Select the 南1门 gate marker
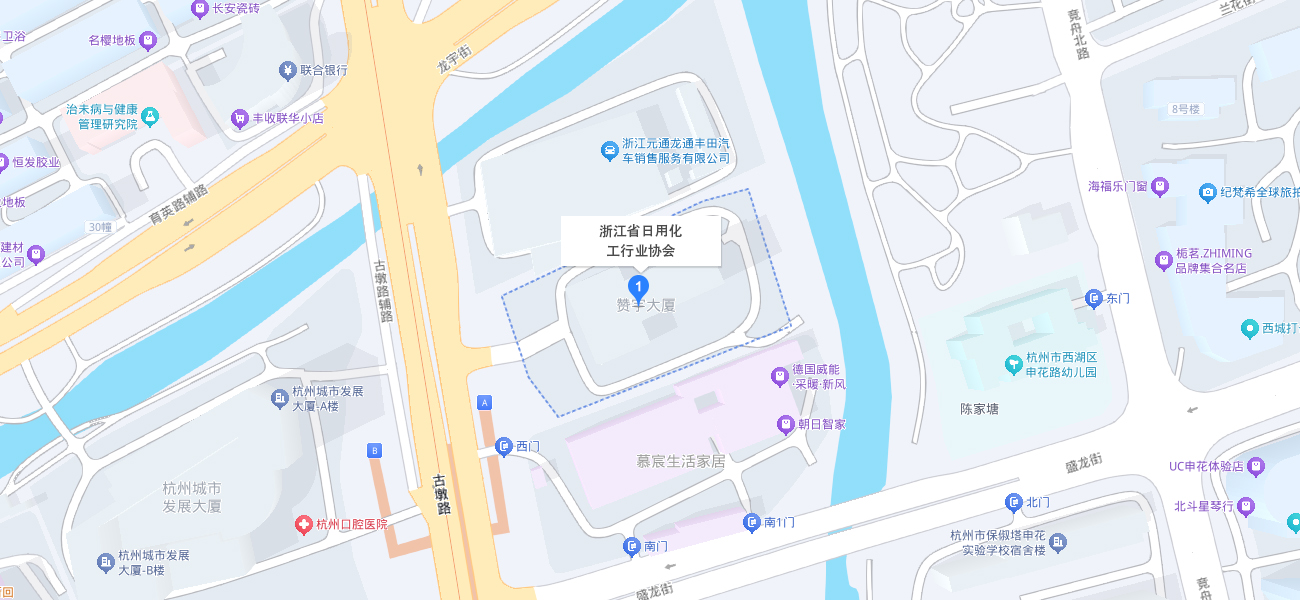Image resolution: width=1300 pixels, height=600 pixels. click(751, 523)
